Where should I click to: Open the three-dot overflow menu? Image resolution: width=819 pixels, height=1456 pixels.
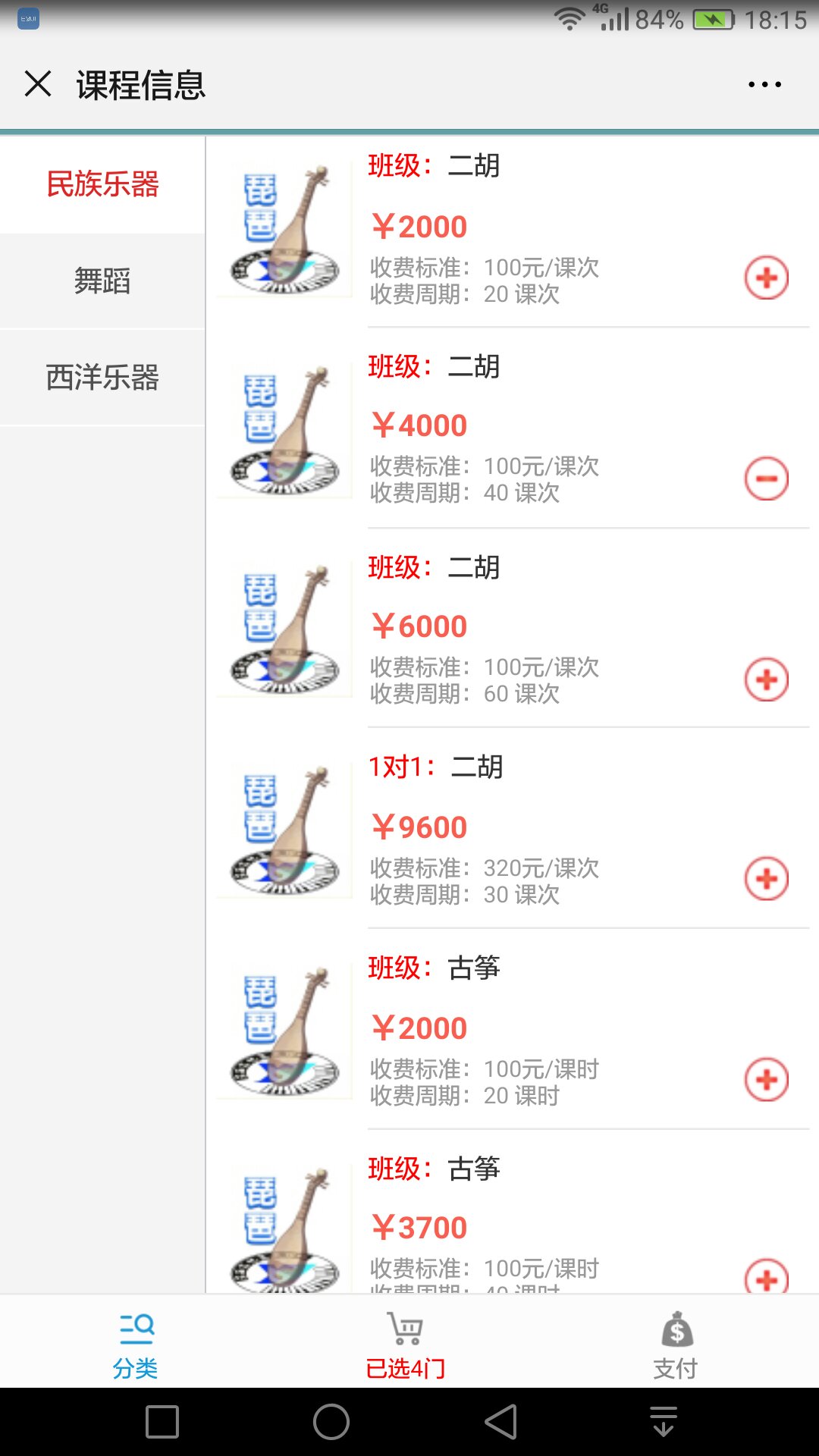pyautogui.click(x=764, y=84)
